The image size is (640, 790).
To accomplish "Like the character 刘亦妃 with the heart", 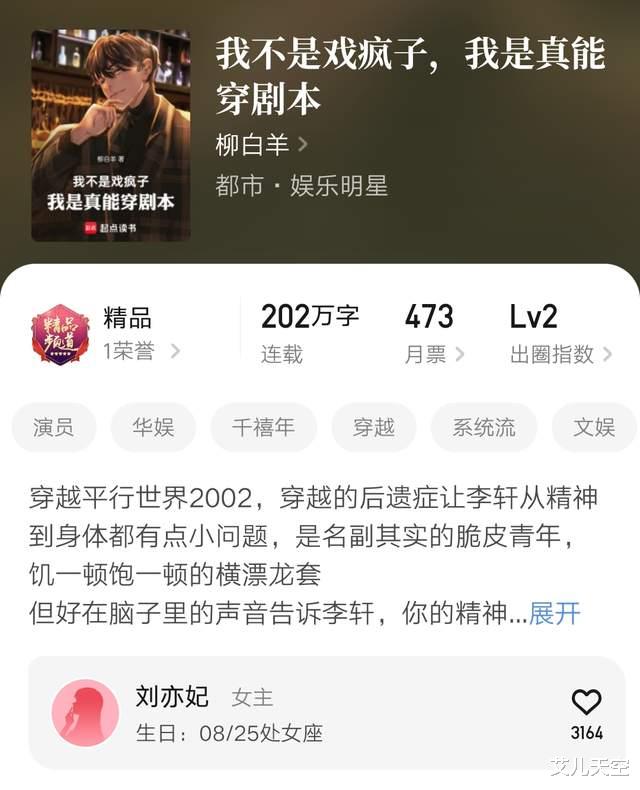I will [x=586, y=703].
